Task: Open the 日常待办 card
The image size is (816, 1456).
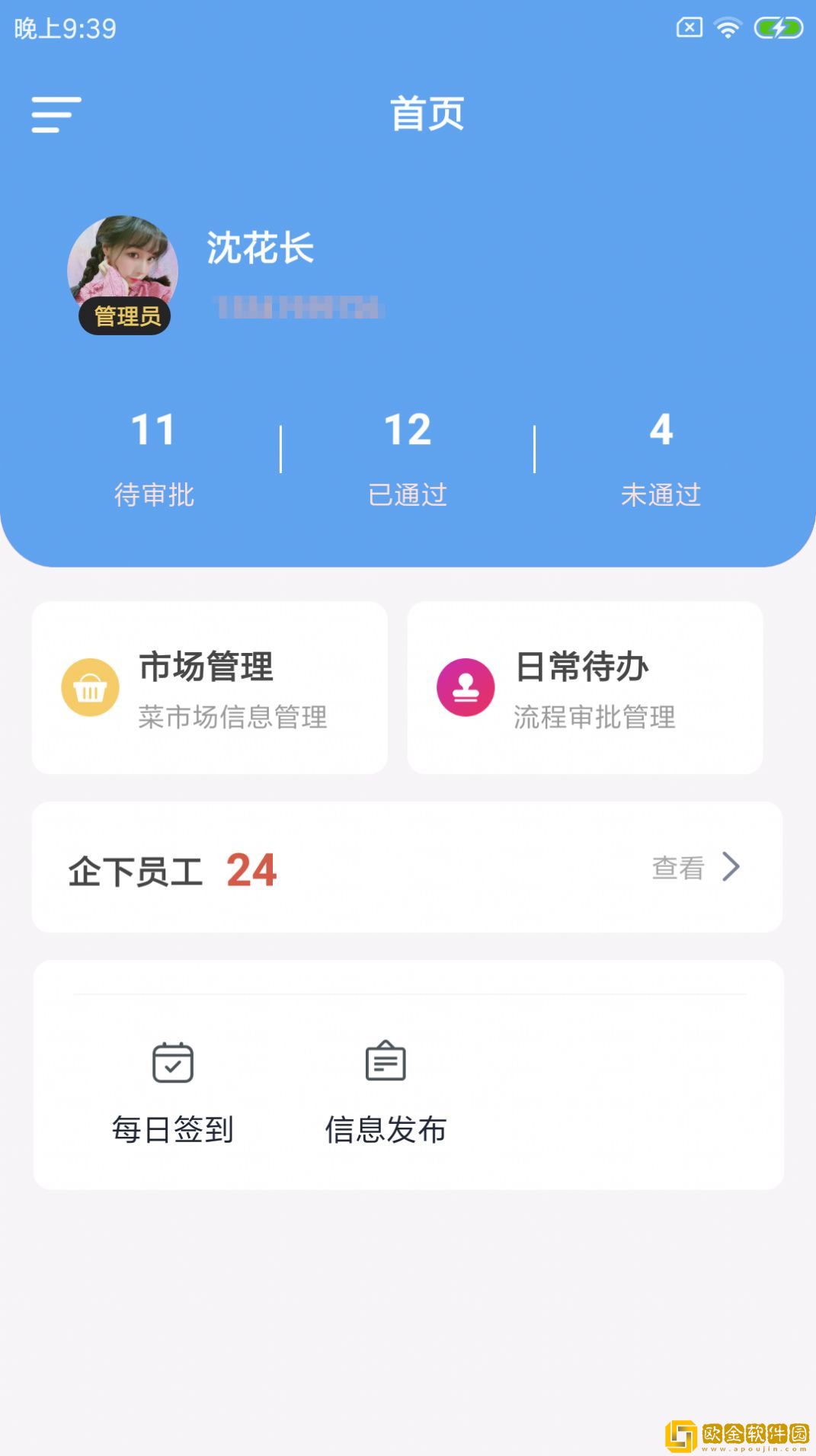Action: (x=584, y=688)
